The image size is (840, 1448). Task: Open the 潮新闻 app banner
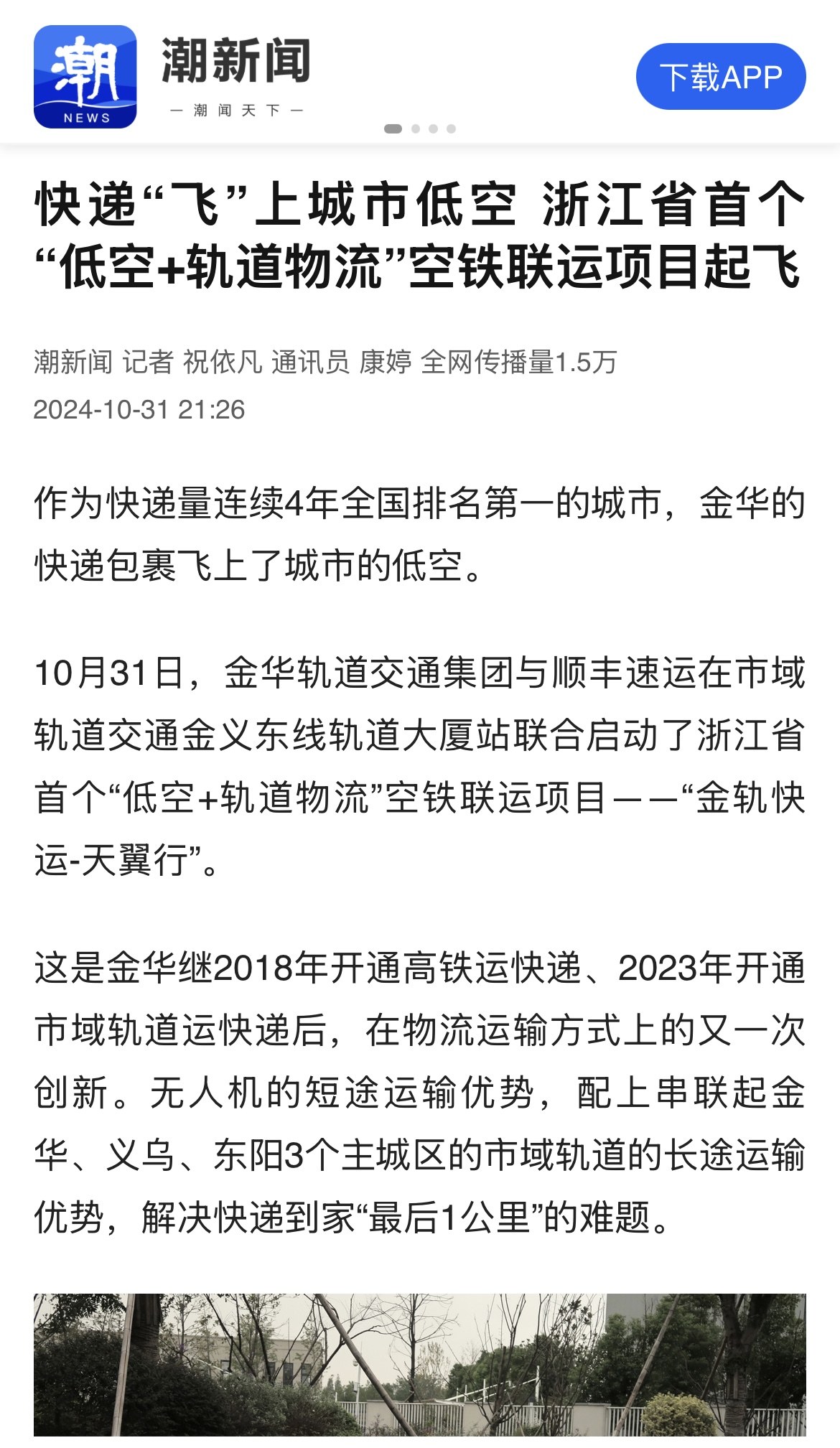(x=172, y=77)
